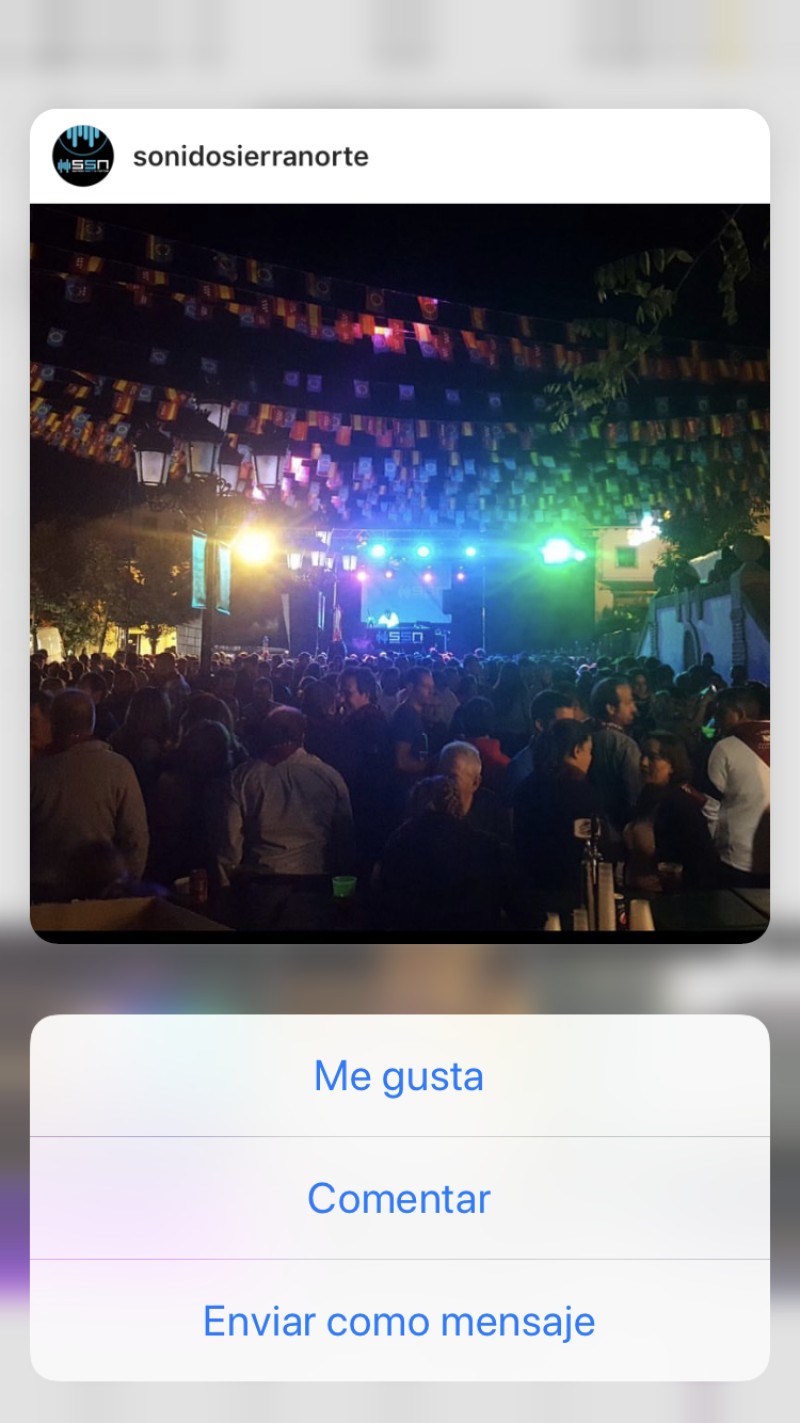
Task: Open the sonidosierranorte profile
Action: (250, 157)
